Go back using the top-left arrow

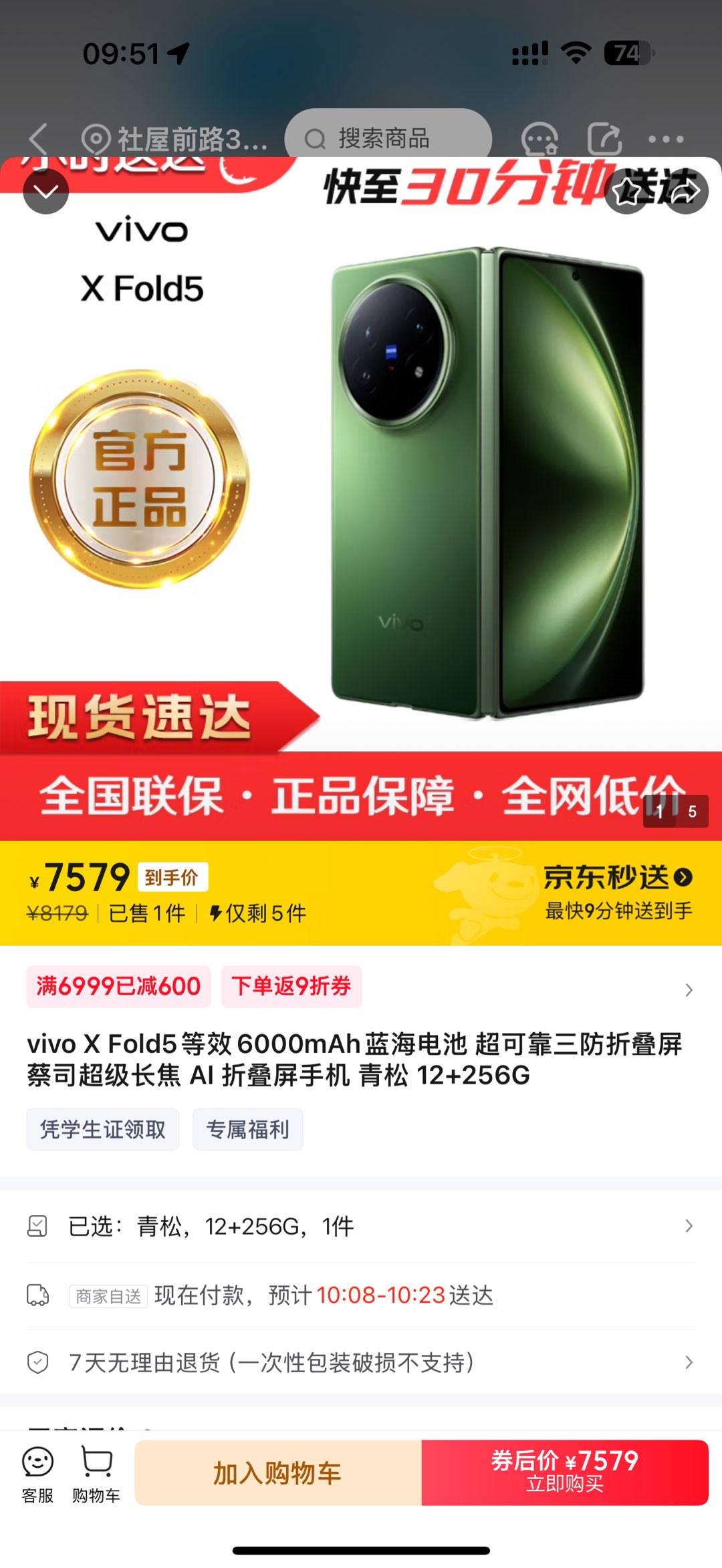tap(39, 139)
